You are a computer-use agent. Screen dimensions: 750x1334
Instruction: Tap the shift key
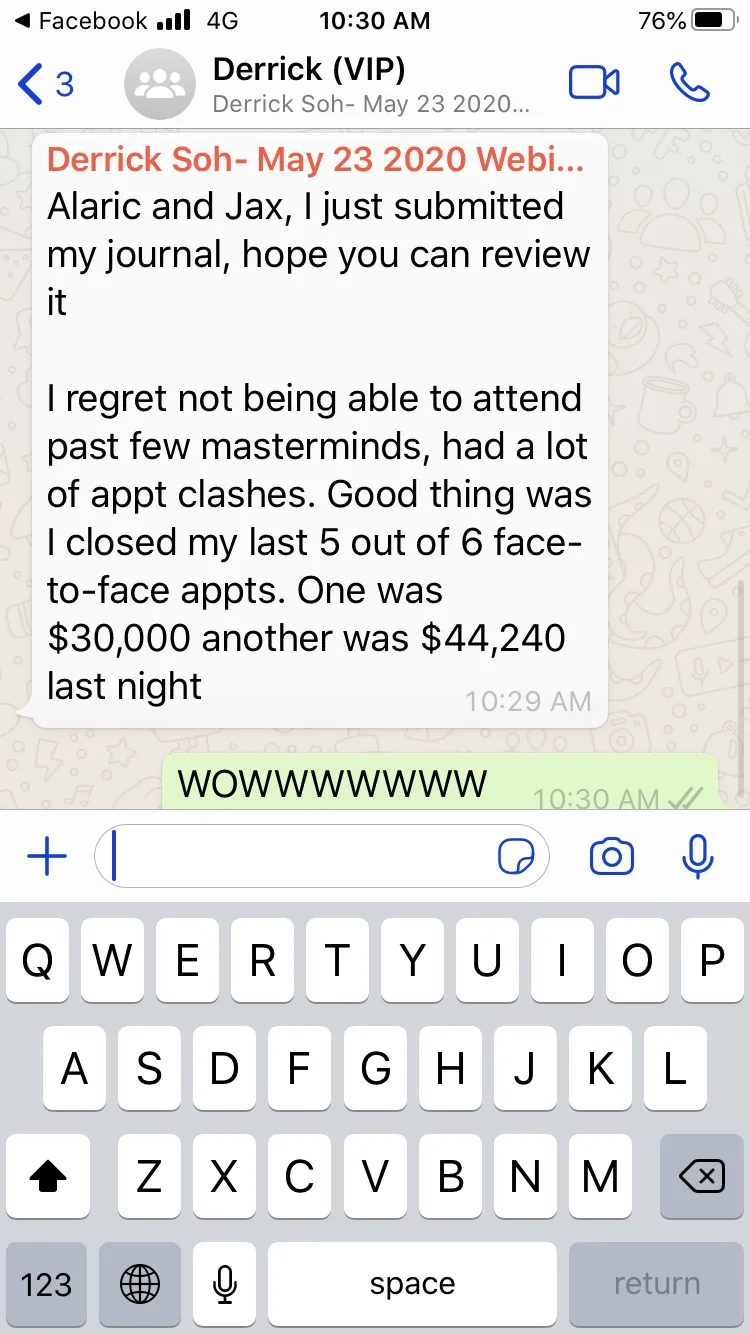(48, 1177)
